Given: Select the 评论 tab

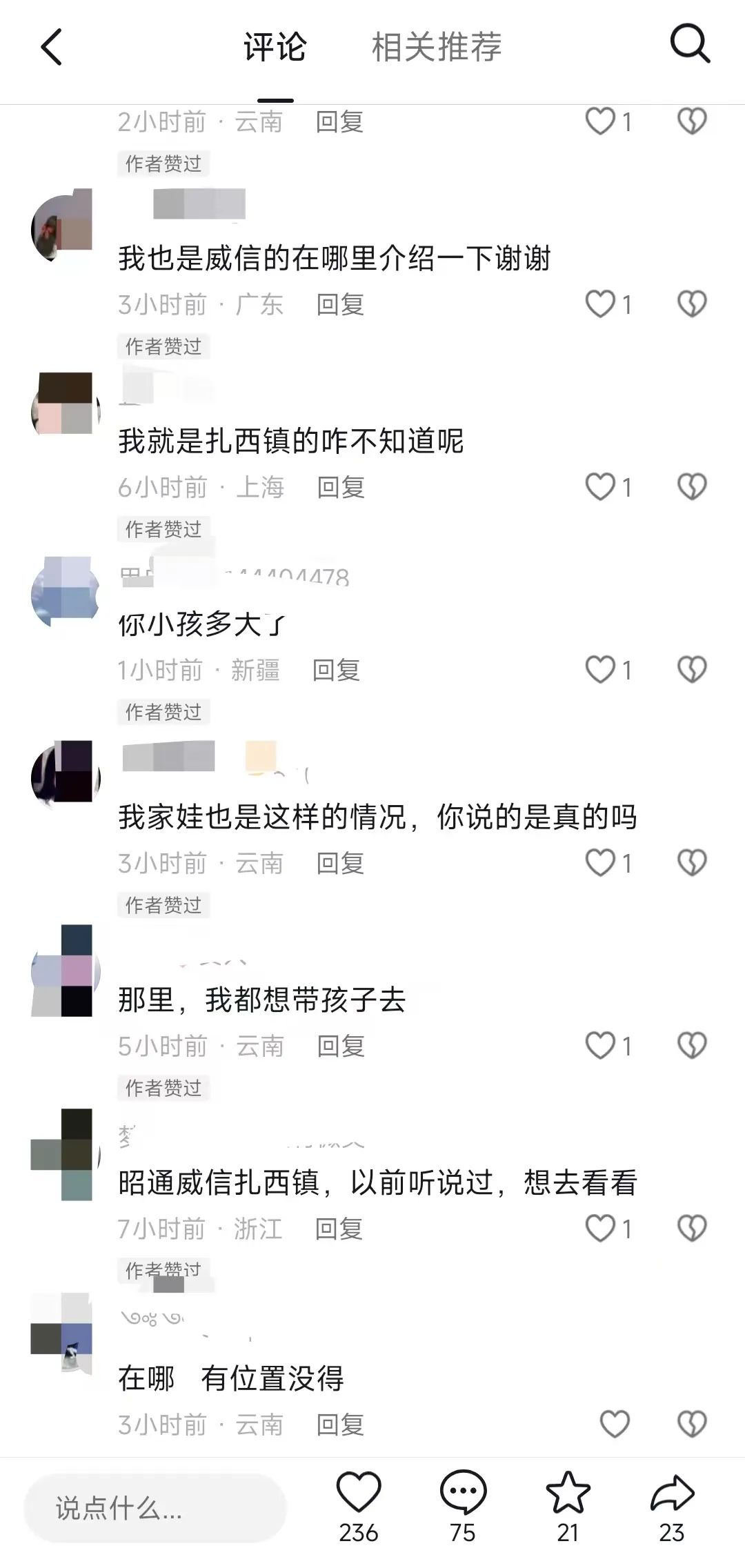Looking at the screenshot, I should [x=275, y=47].
